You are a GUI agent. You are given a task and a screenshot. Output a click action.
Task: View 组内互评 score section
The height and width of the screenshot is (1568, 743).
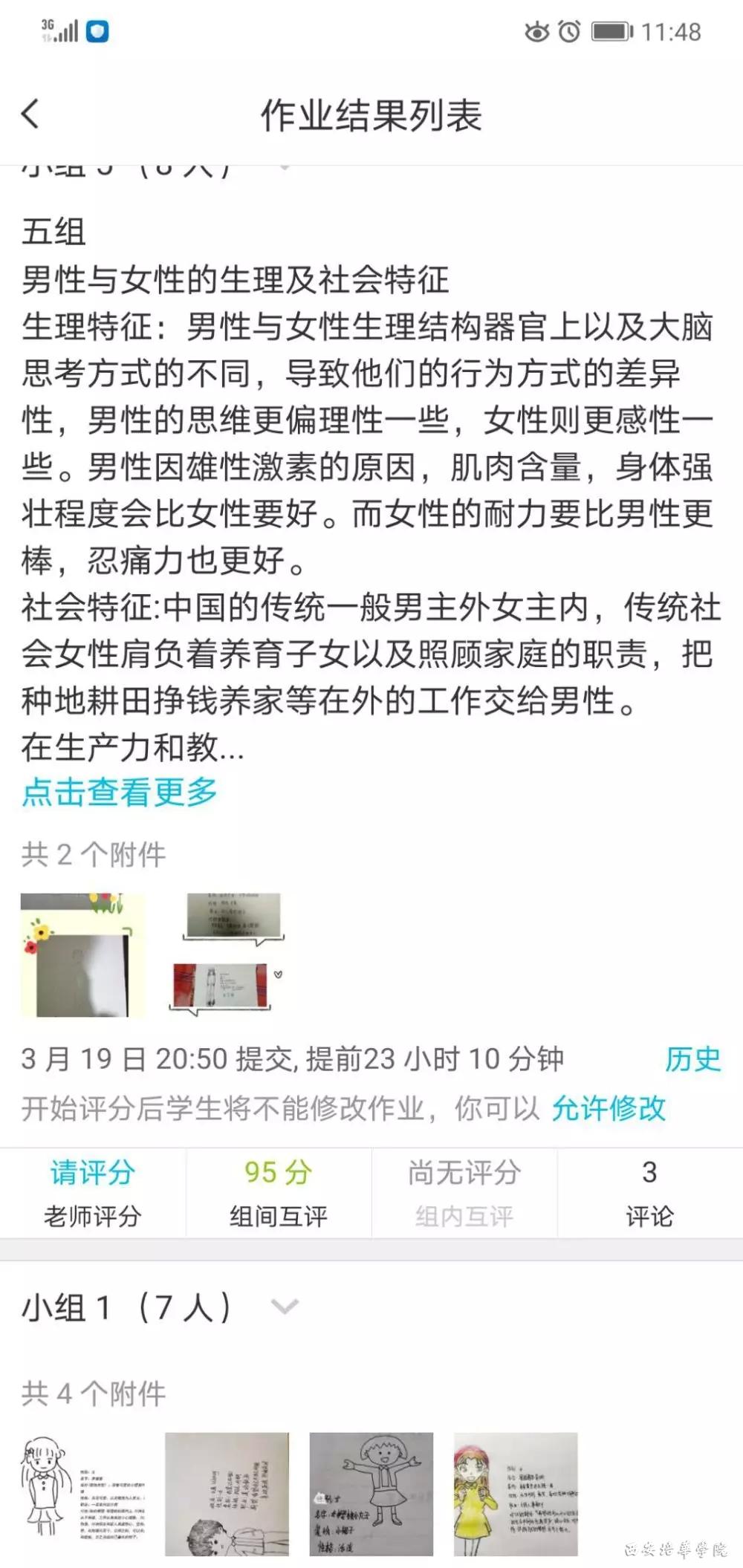[464, 1193]
